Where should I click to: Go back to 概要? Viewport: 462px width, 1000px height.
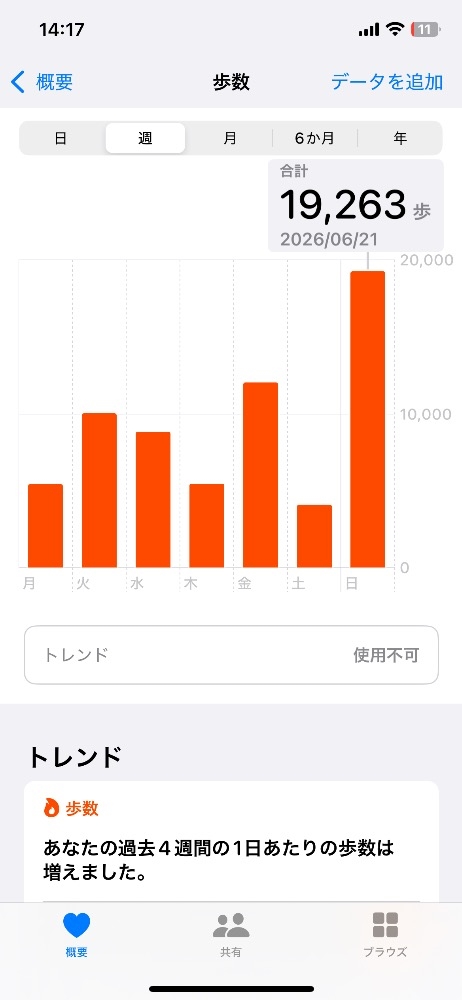click(42, 82)
